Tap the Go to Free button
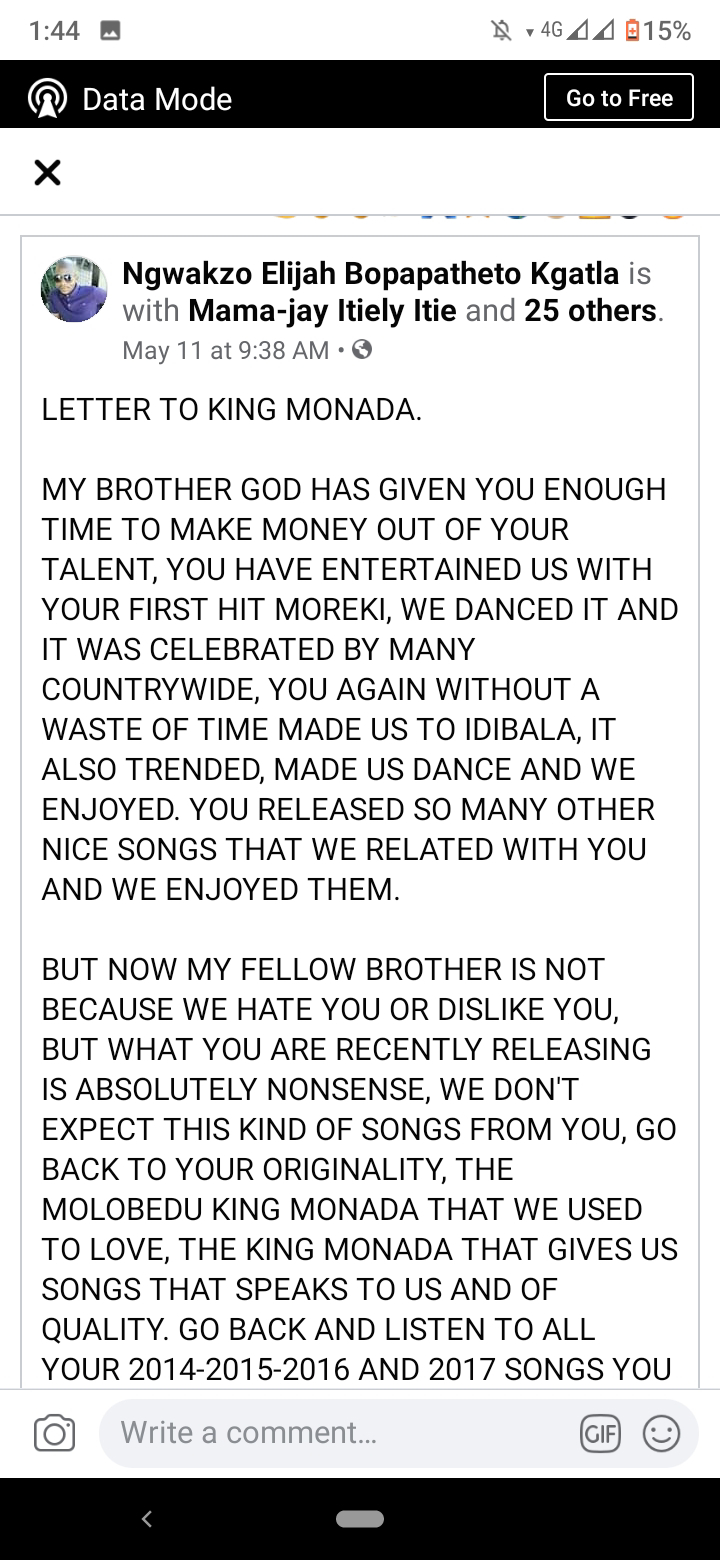This screenshot has width=720, height=1560. point(618,98)
